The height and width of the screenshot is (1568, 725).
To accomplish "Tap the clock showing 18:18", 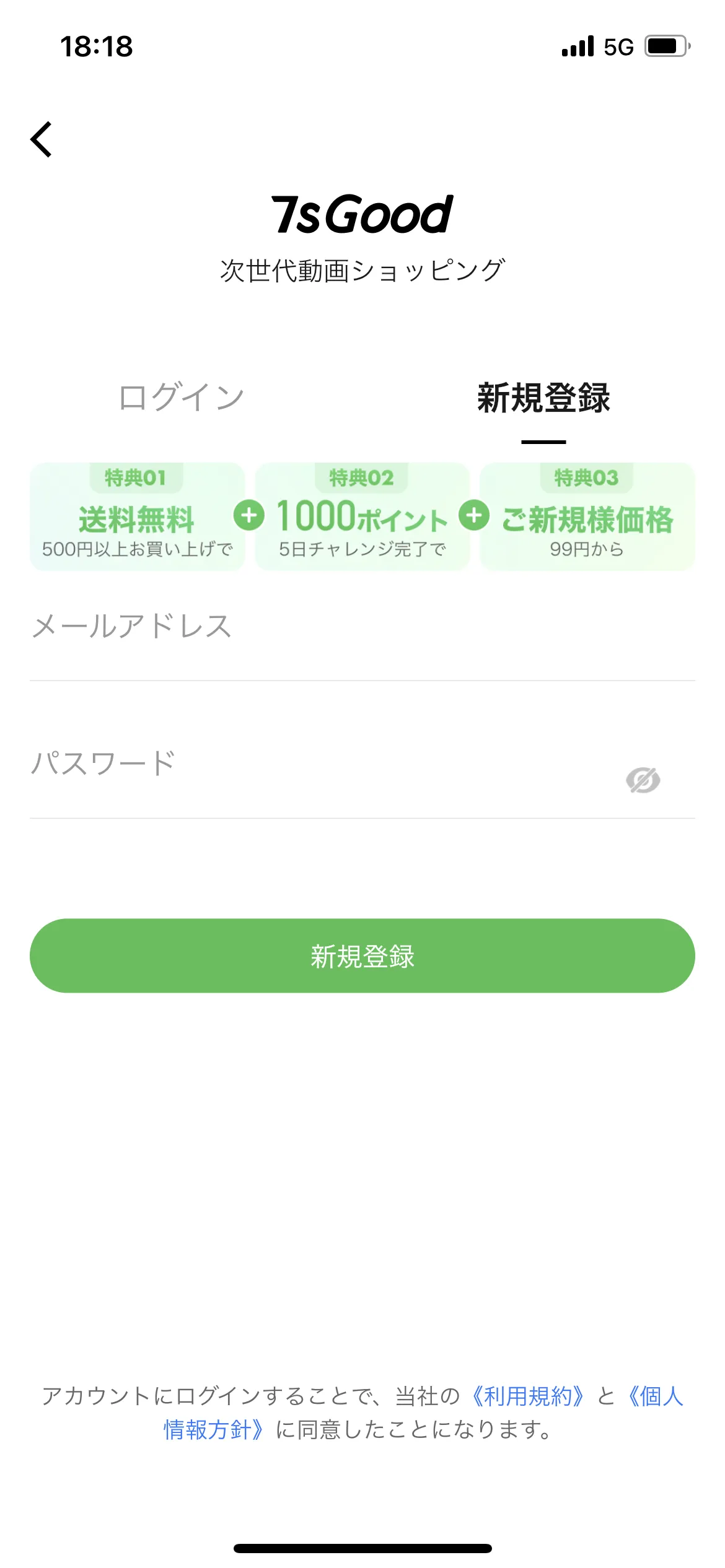I will pyautogui.click(x=96, y=45).
